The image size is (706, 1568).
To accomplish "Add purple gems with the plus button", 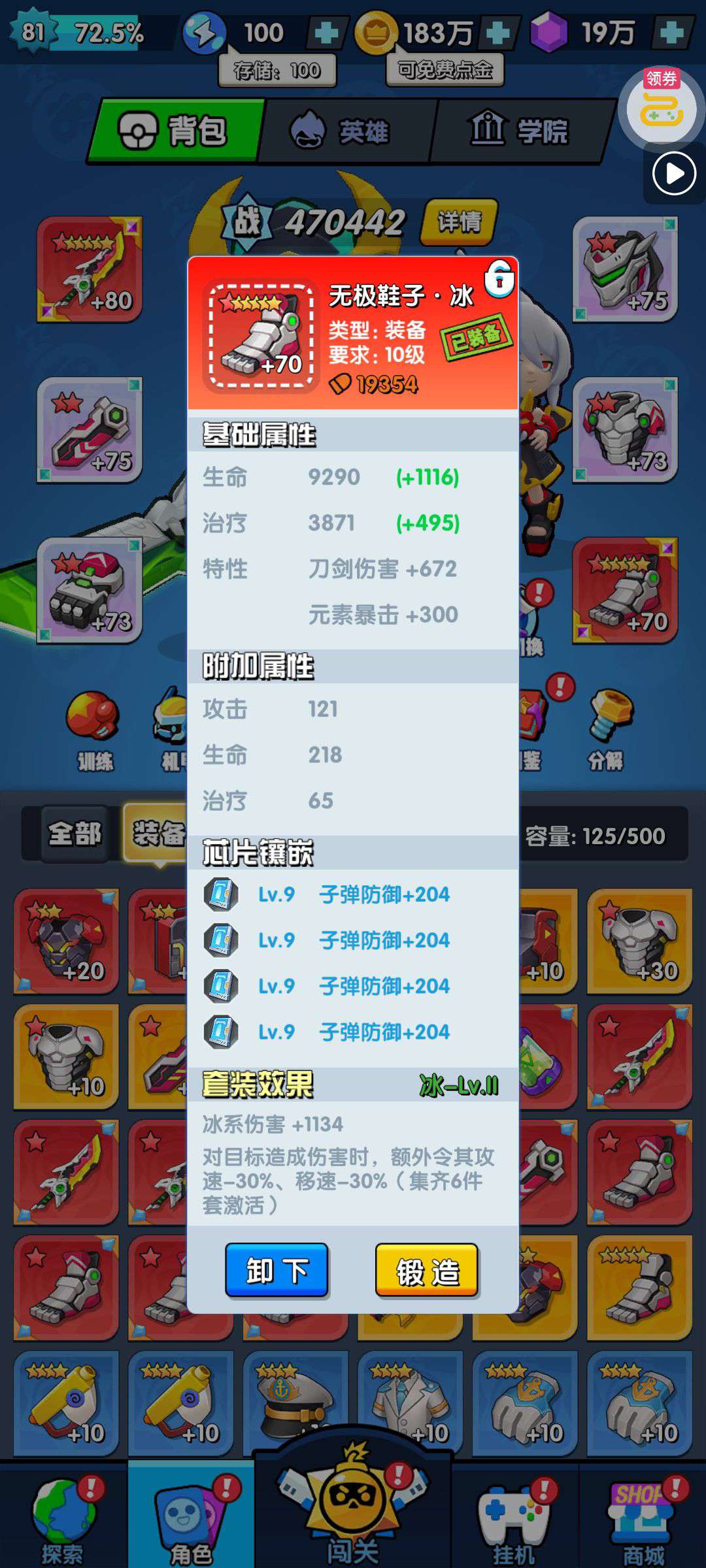I will pos(673,32).
